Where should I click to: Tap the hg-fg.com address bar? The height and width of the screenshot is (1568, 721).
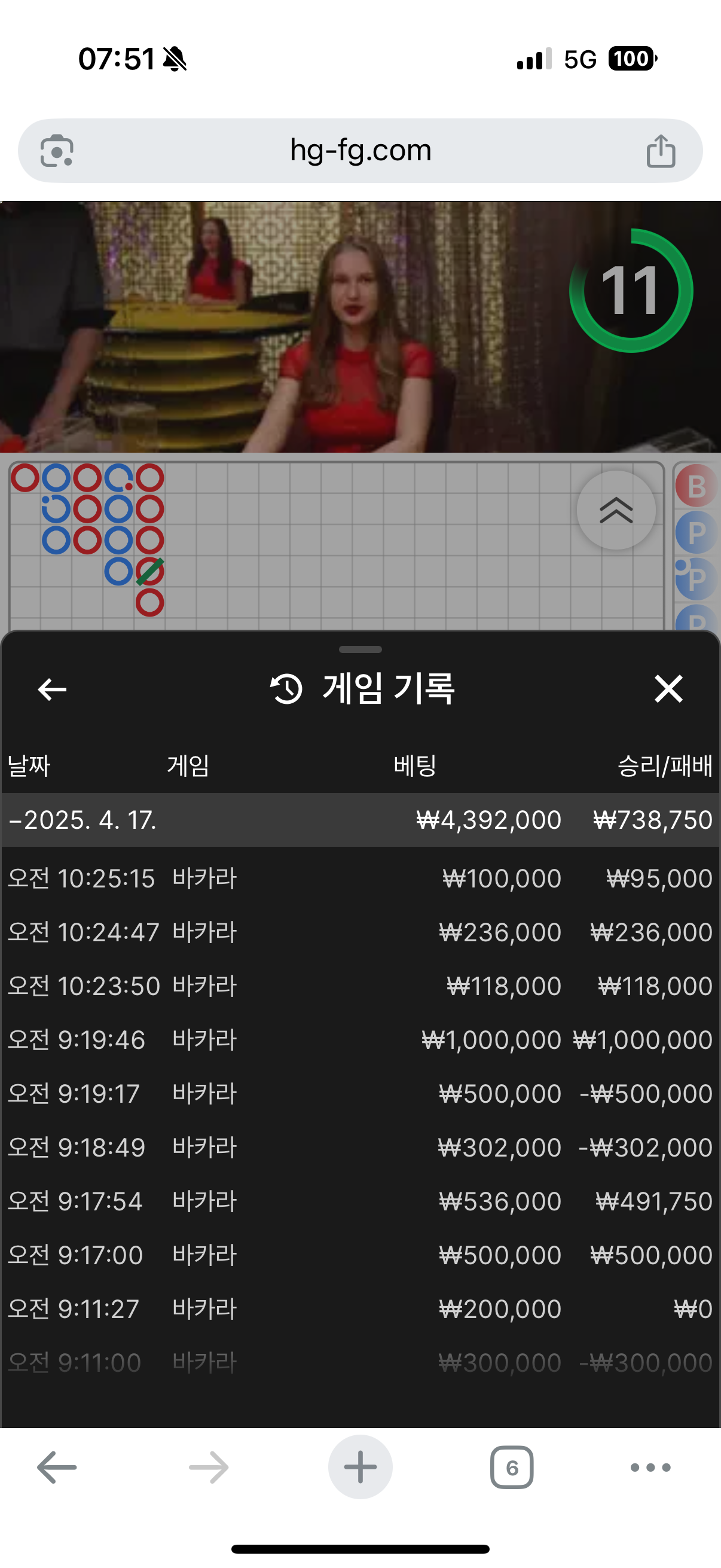tap(360, 150)
